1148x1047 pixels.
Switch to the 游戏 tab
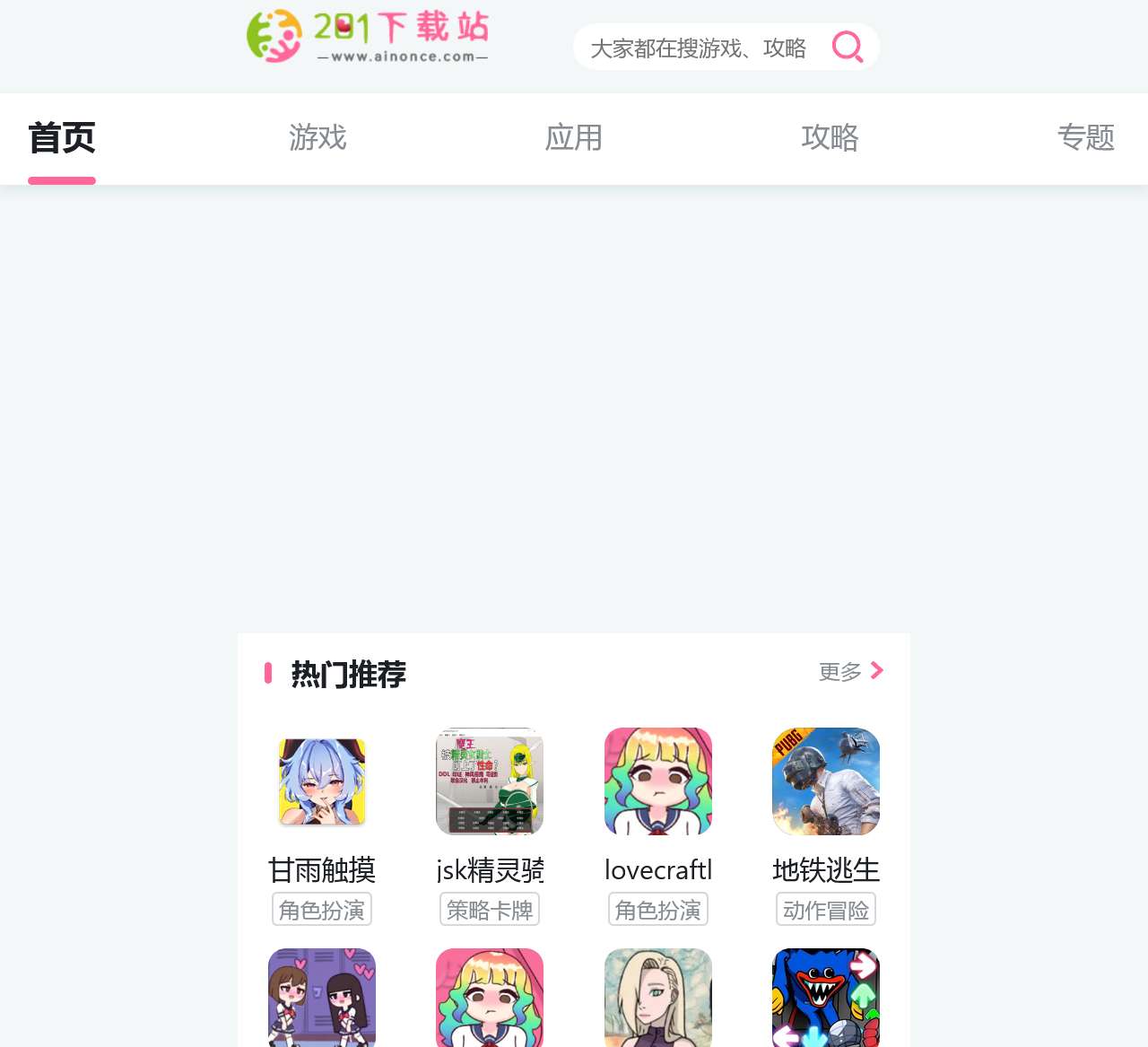(317, 138)
